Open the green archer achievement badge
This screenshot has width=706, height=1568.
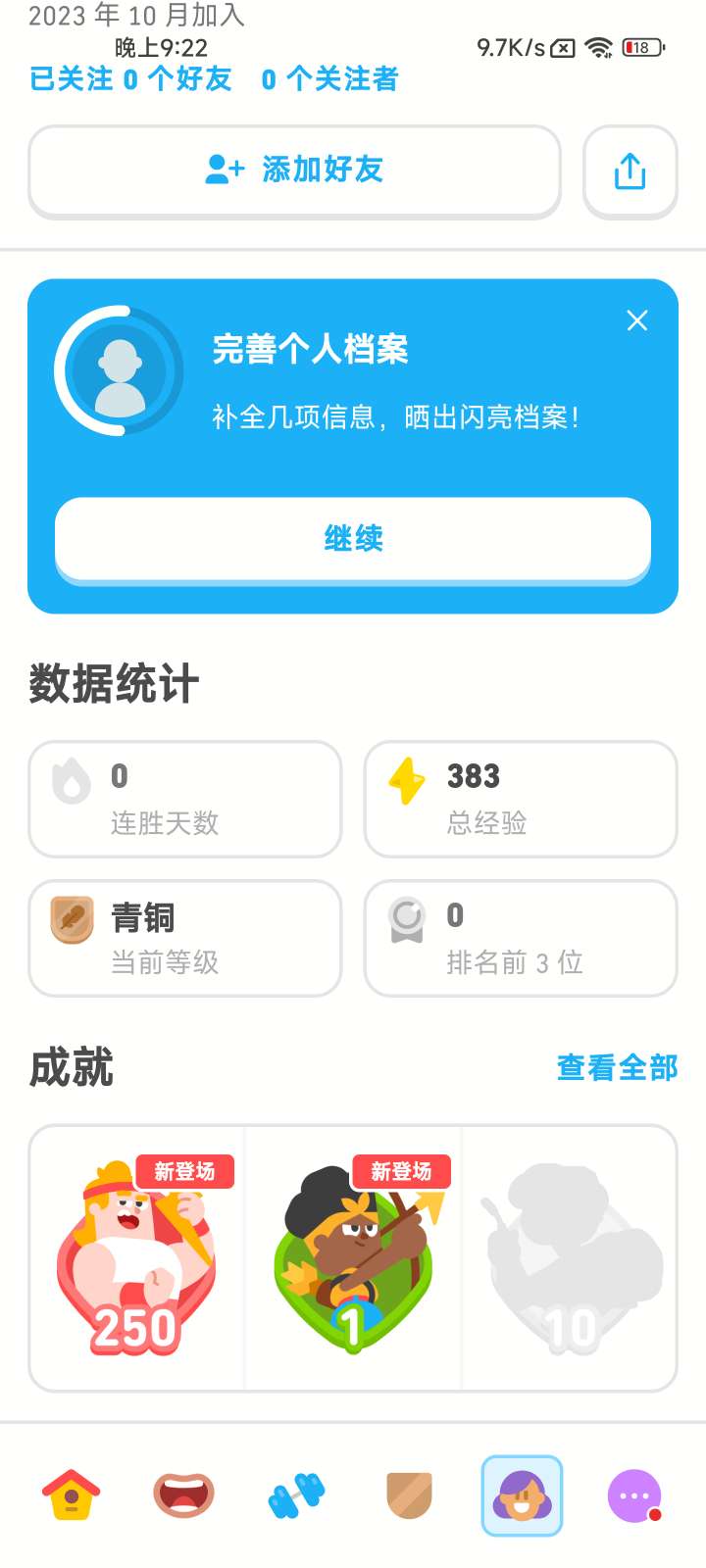pos(353,1258)
